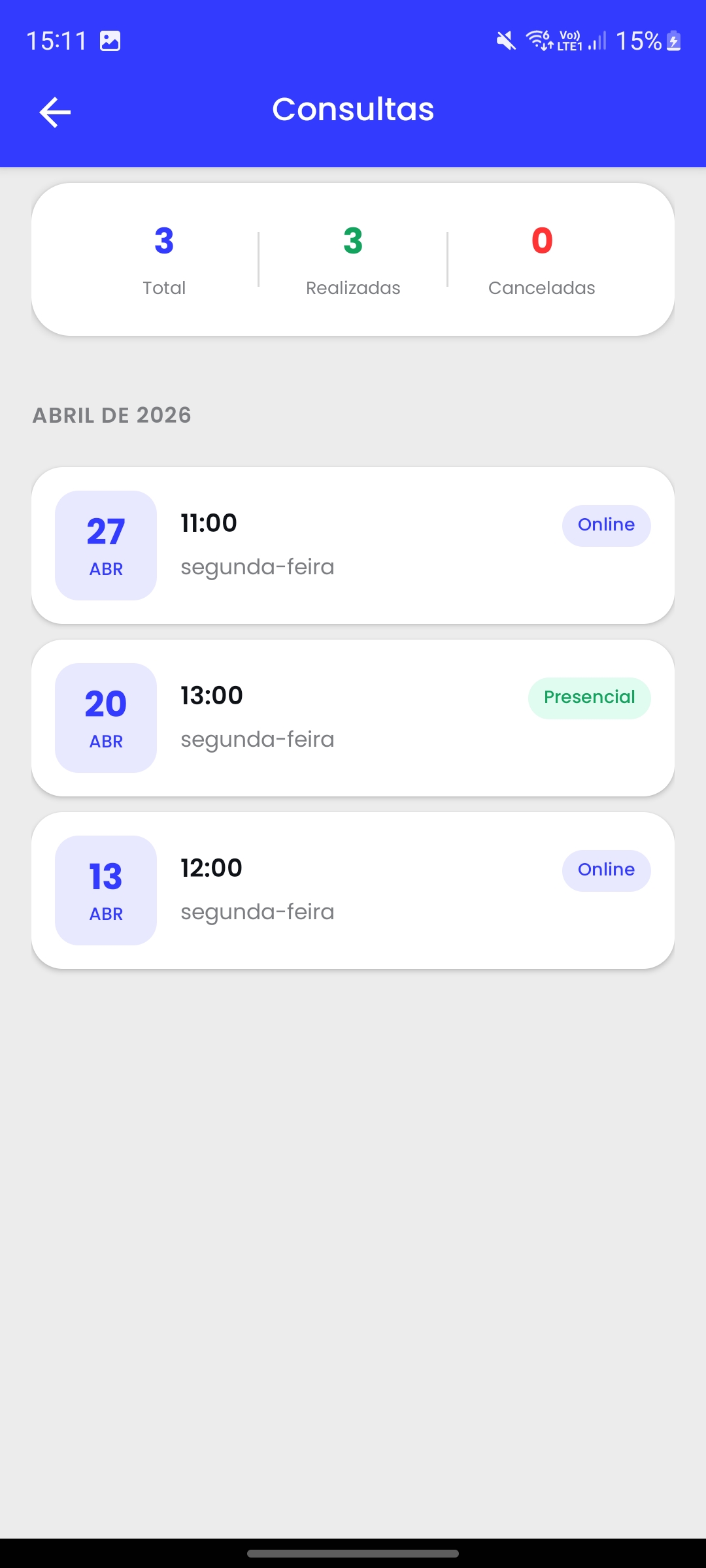Screen dimensions: 706x1568
Task: Select the 13 ABR date badge
Action: [105, 890]
